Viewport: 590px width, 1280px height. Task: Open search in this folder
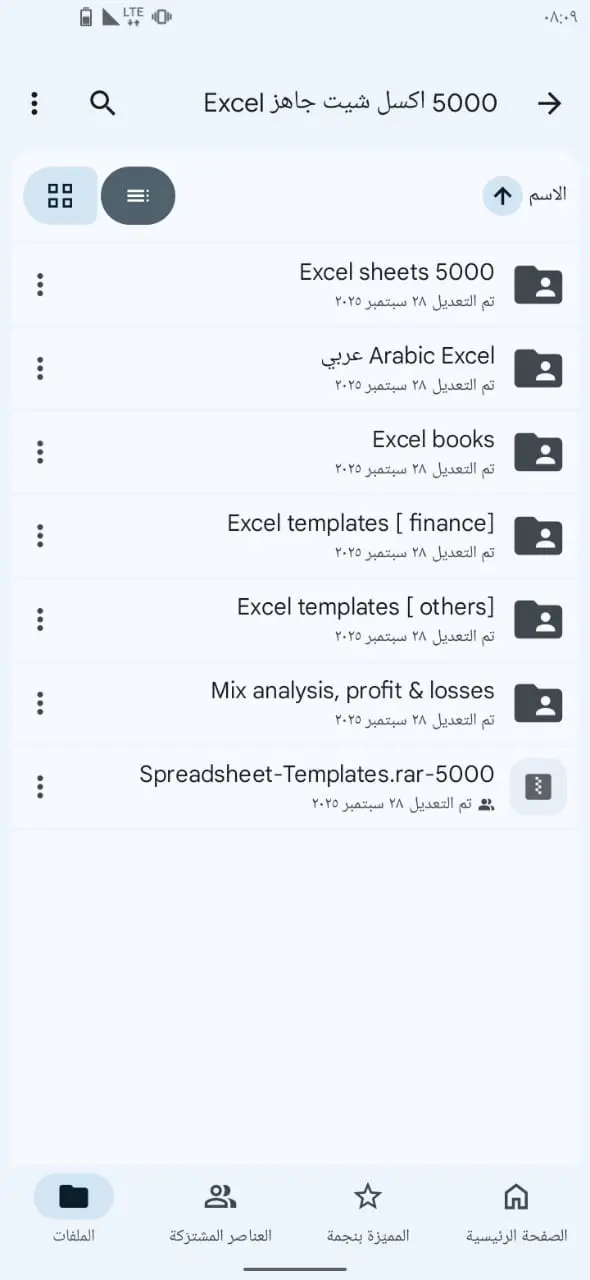102,103
